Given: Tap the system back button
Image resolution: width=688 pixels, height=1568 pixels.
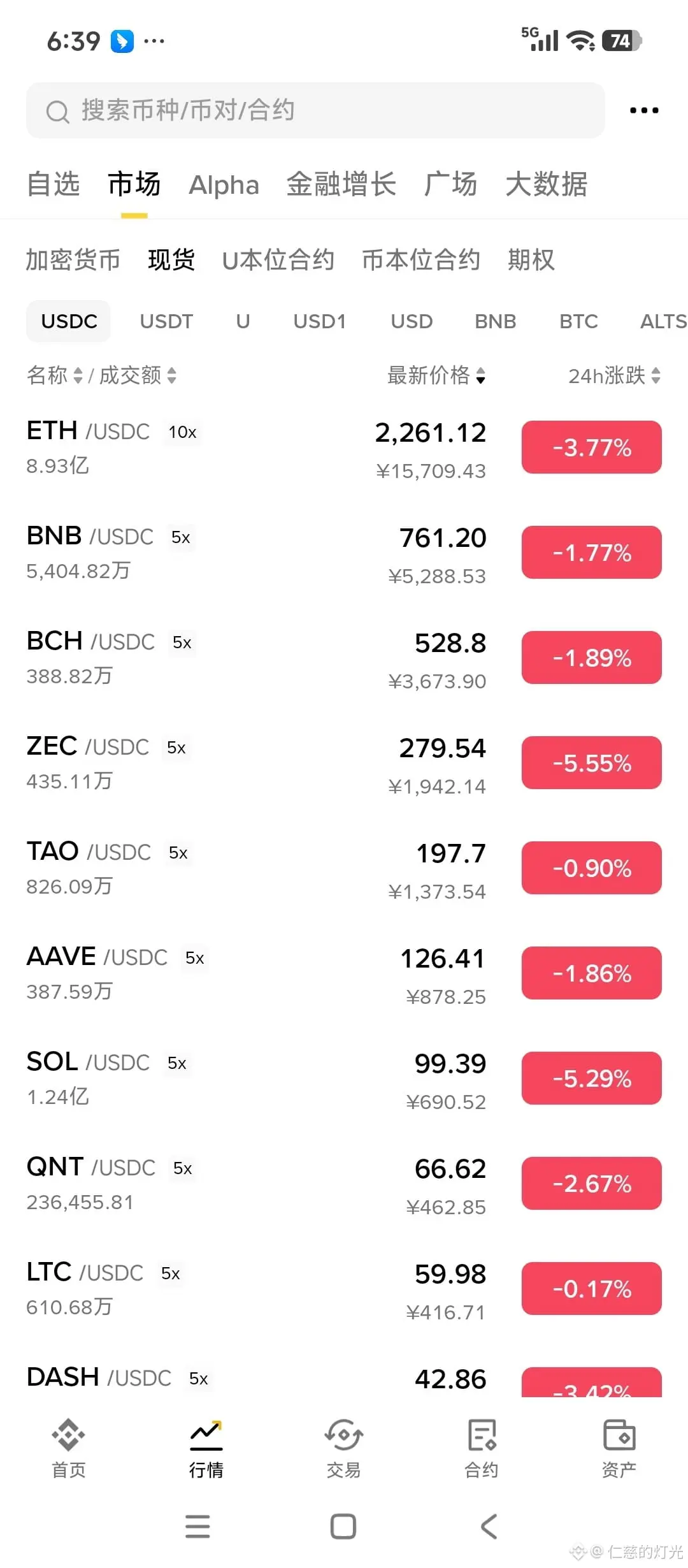Looking at the screenshot, I should point(489,1526).
